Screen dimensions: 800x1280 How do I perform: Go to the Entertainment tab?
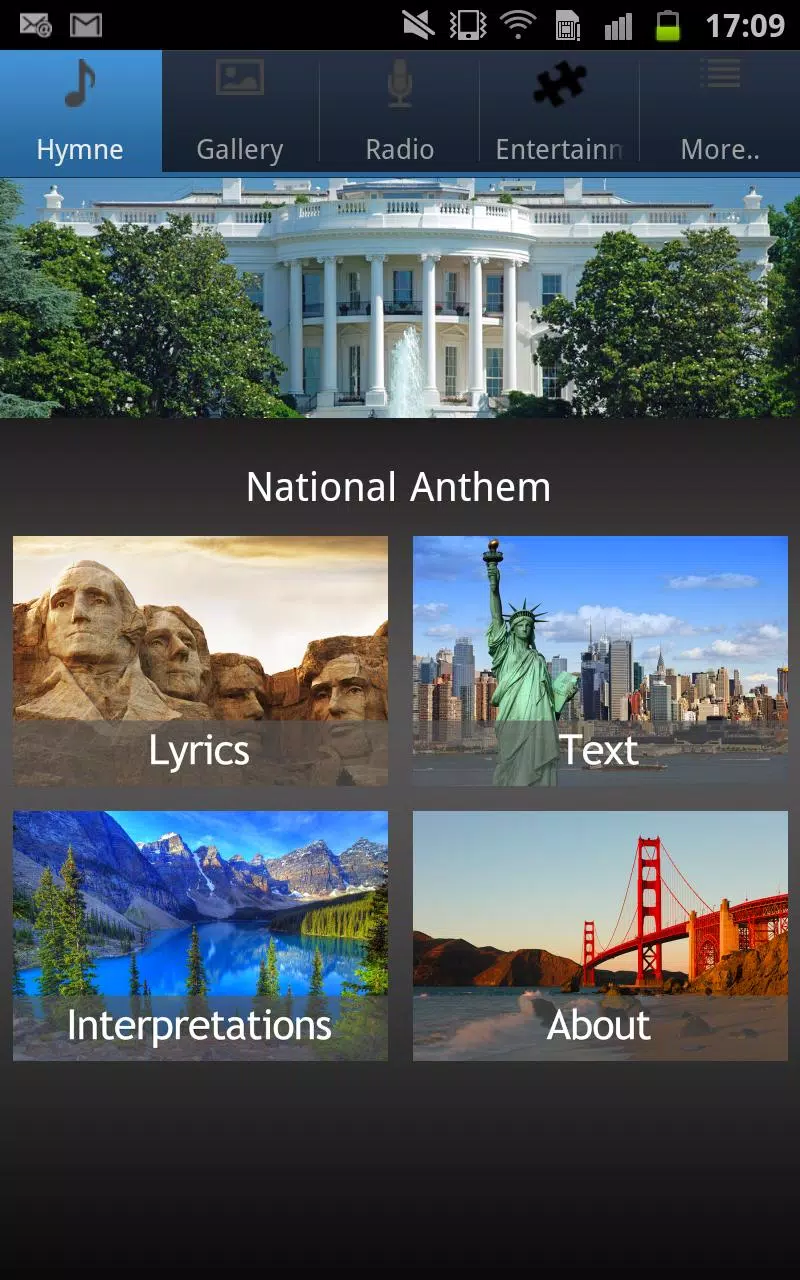tap(560, 112)
